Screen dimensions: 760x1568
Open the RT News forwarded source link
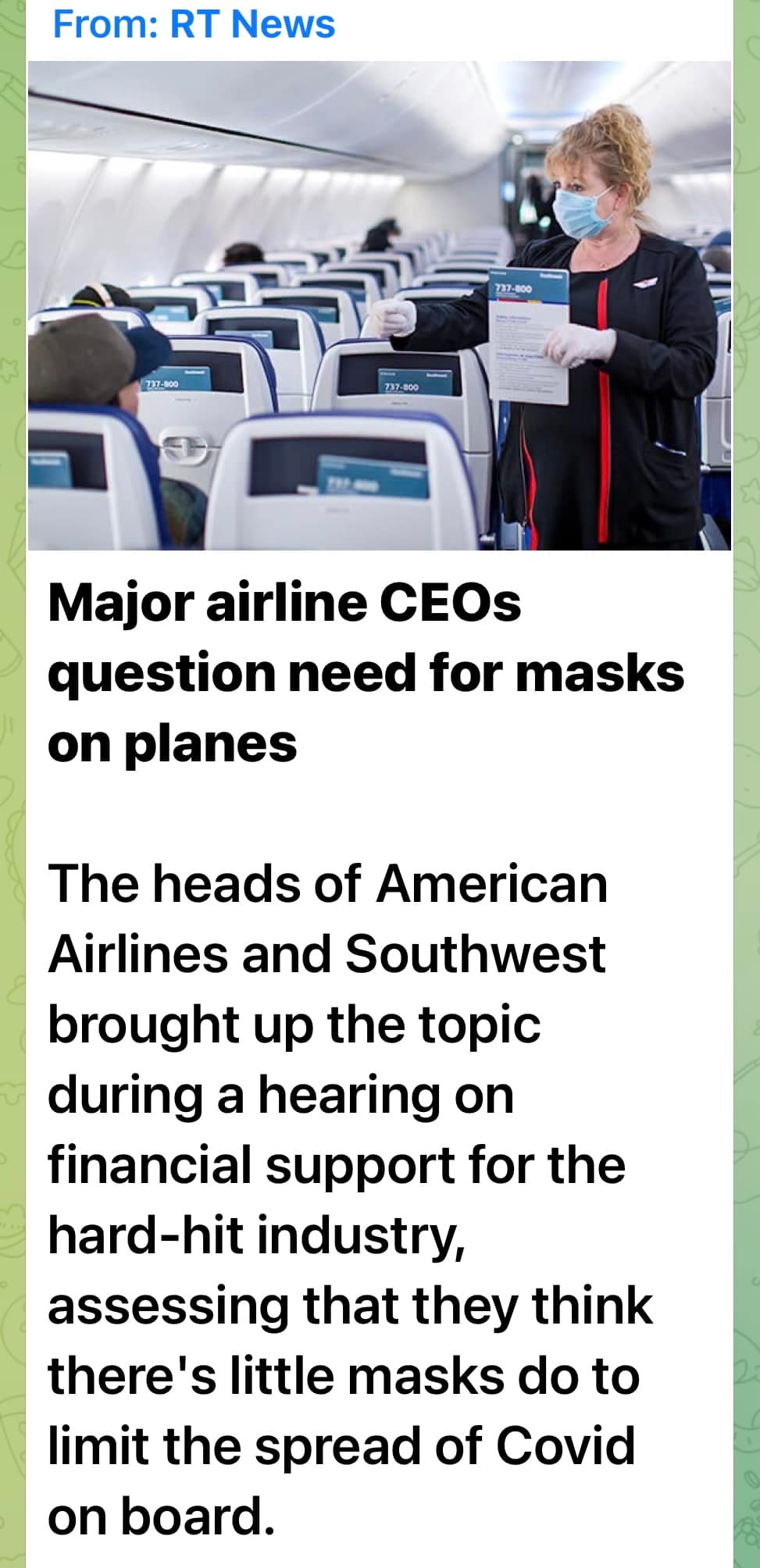194,23
